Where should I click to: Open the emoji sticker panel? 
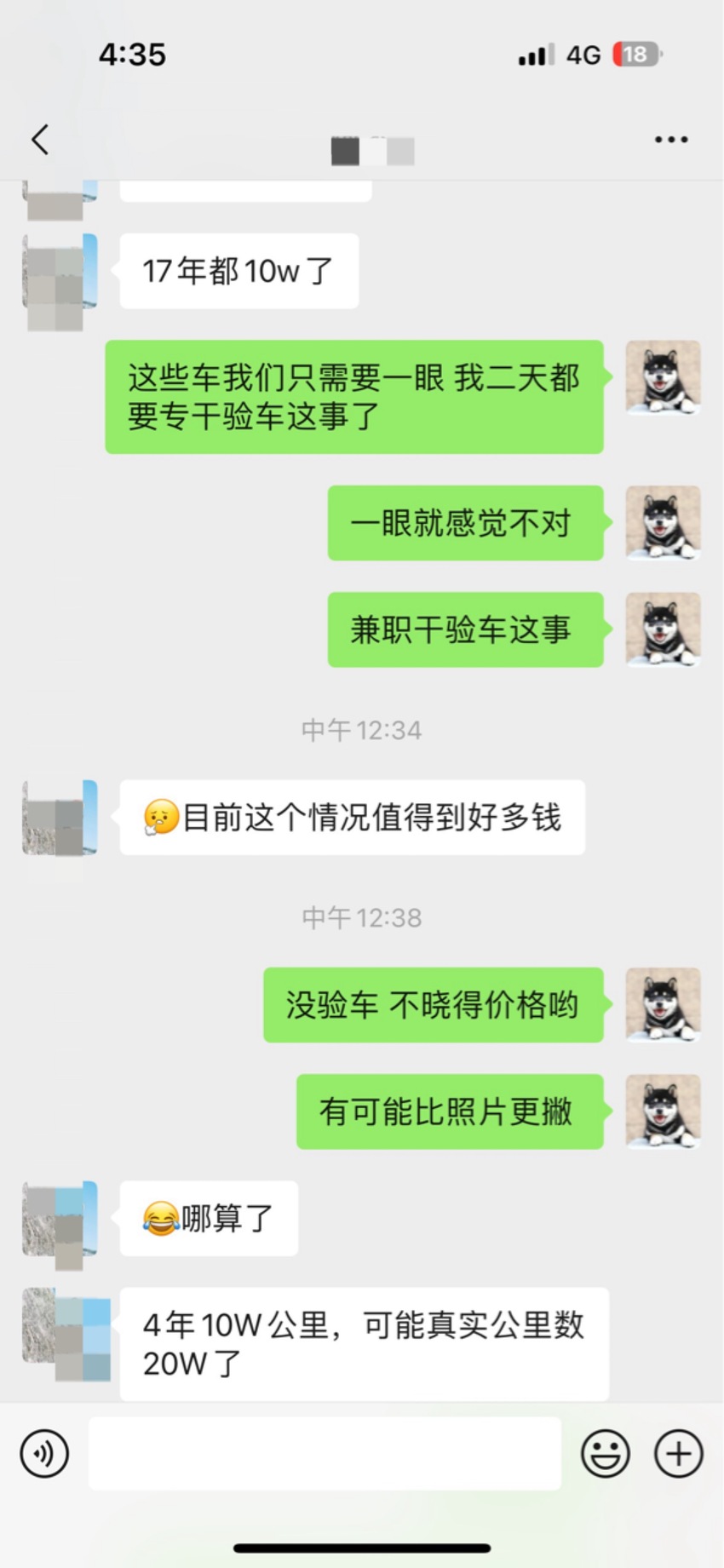[x=606, y=1453]
